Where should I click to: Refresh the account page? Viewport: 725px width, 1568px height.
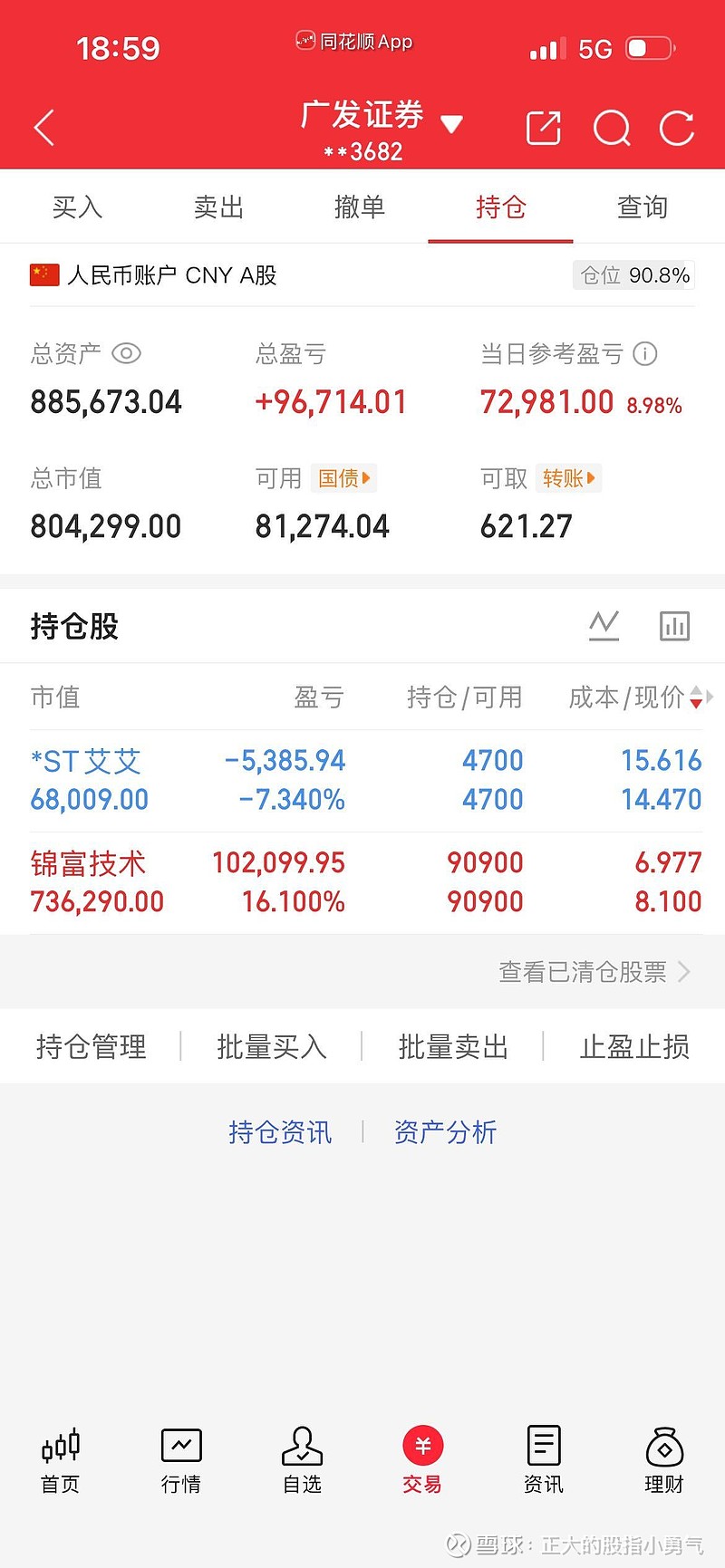tap(676, 128)
